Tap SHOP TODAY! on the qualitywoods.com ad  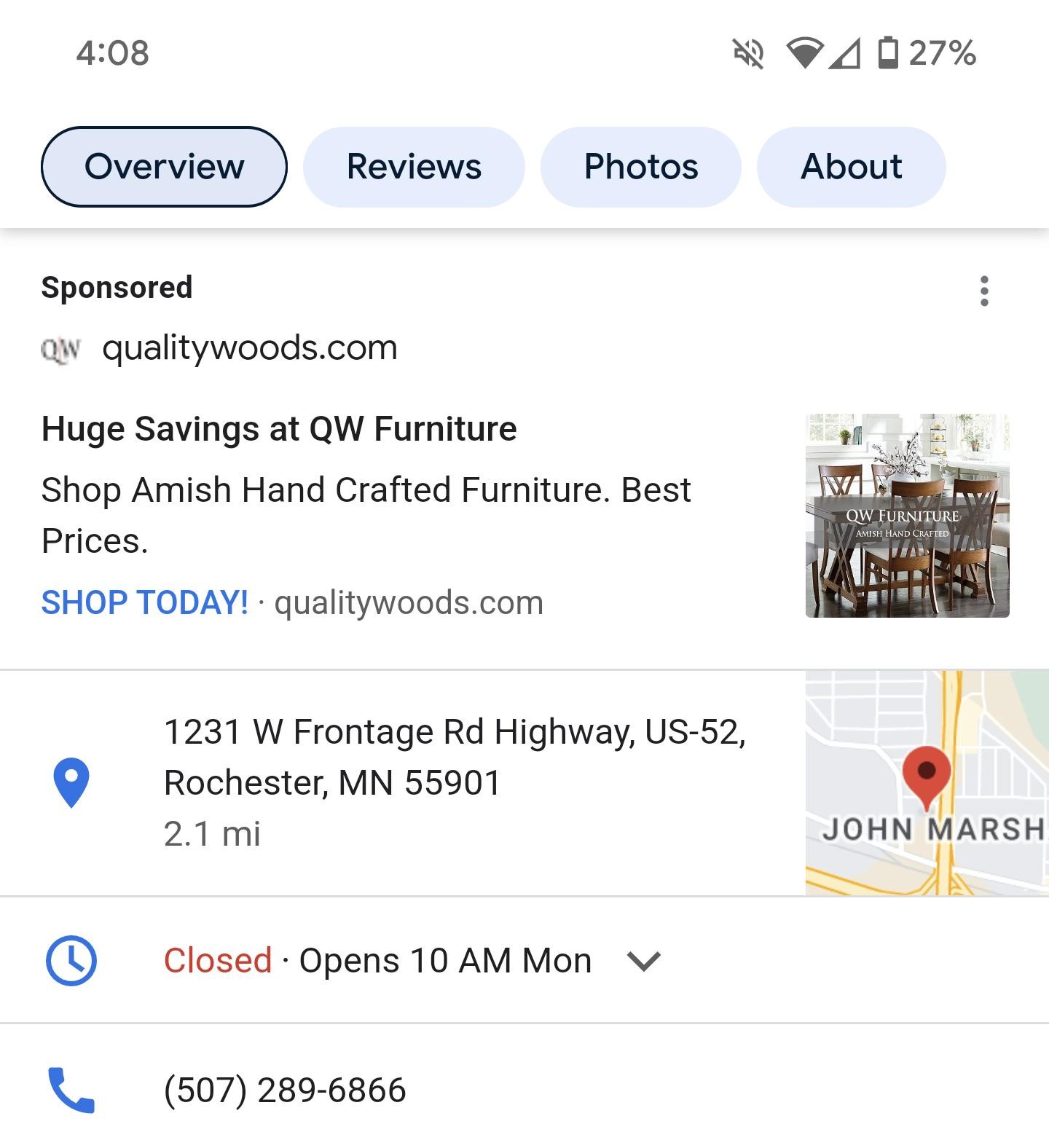(143, 602)
